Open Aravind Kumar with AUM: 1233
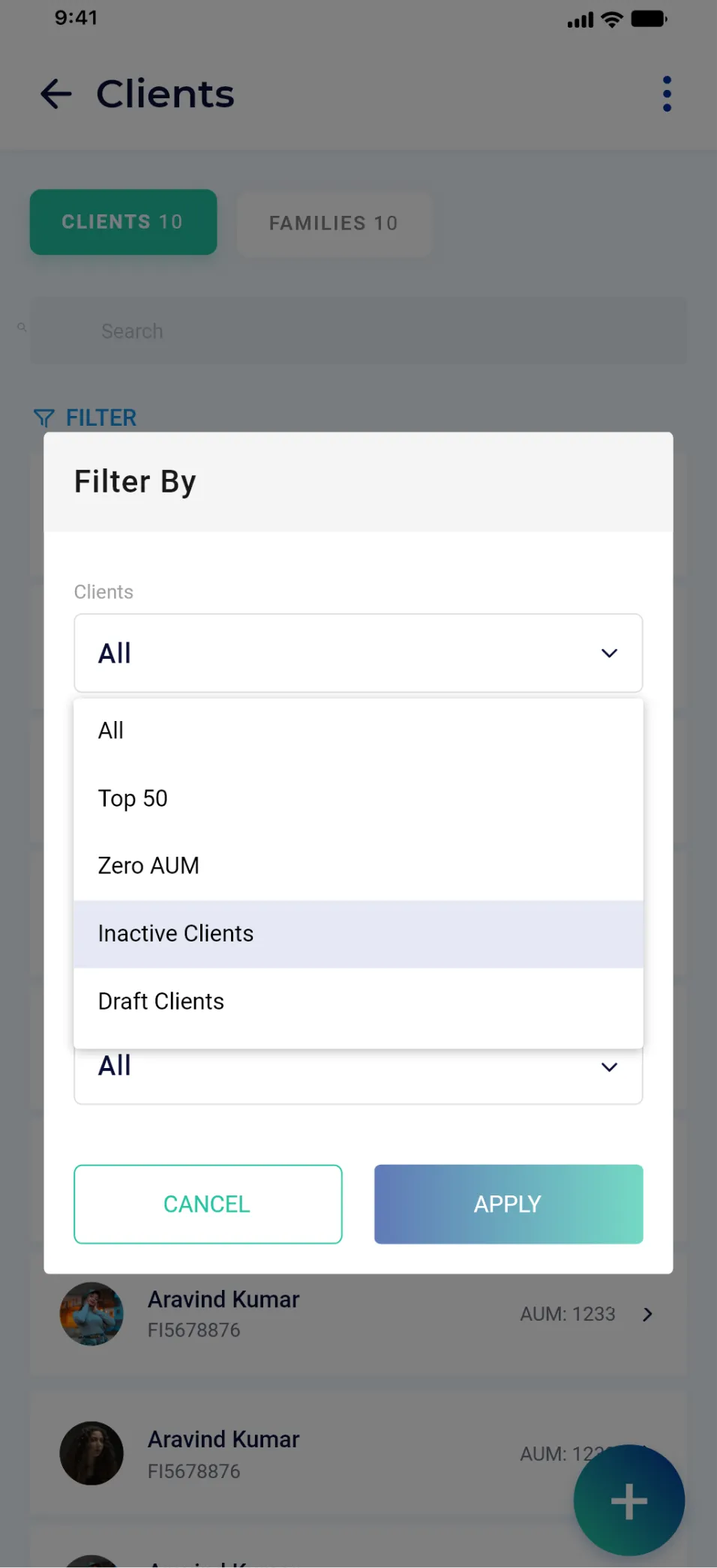Screen dimensions: 717x1568 click(x=358, y=1314)
